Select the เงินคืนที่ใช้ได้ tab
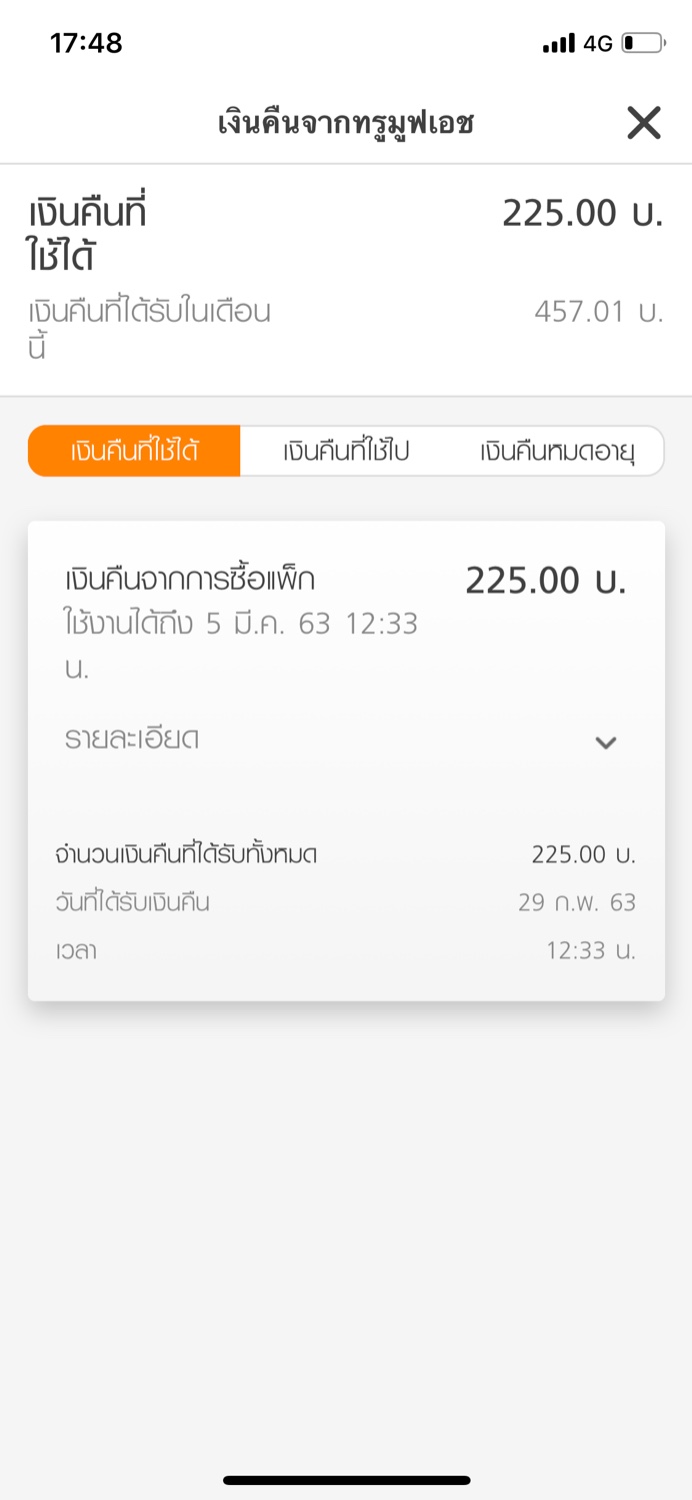 [x=134, y=451]
